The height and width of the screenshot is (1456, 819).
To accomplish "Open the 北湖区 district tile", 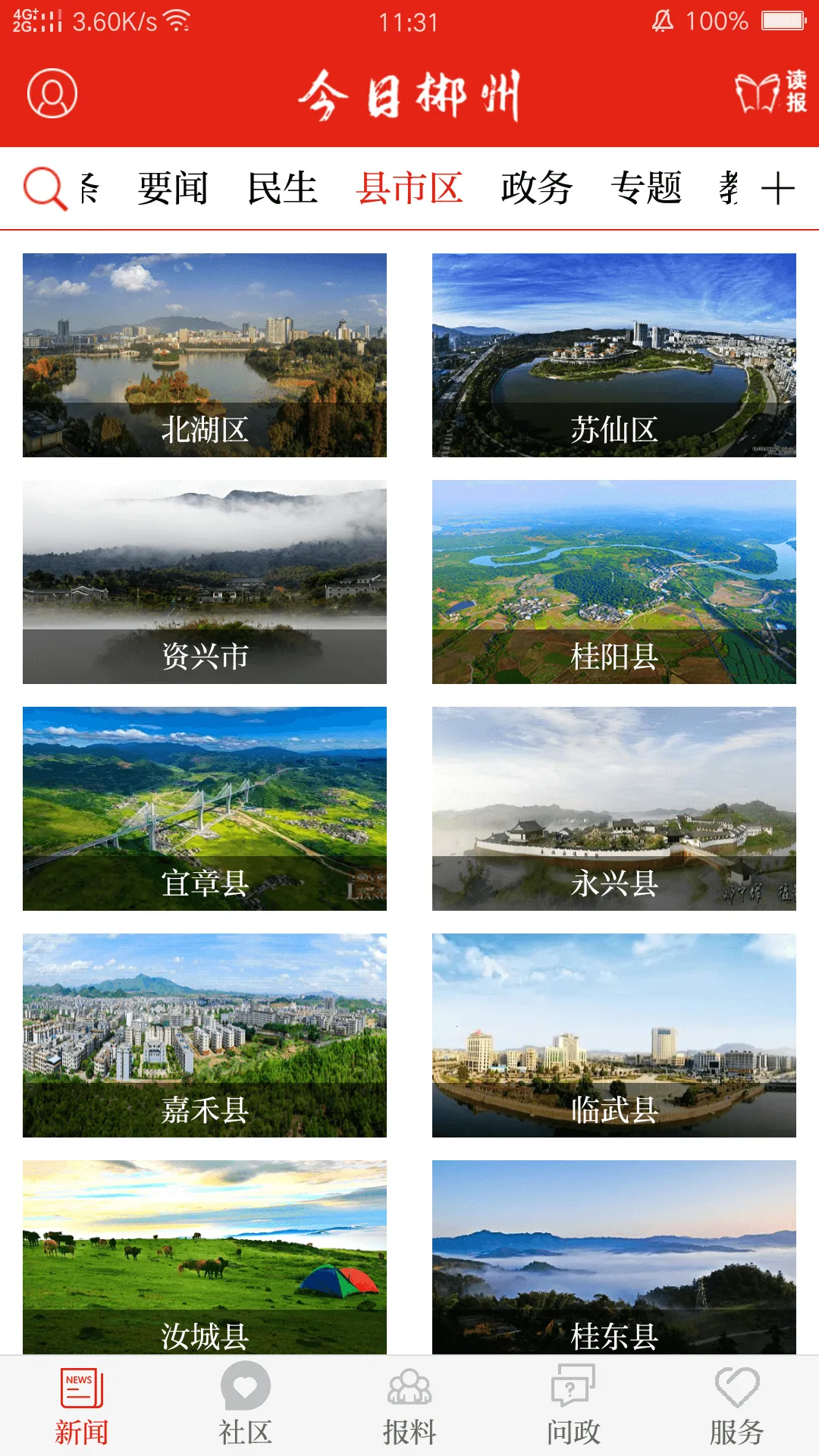I will (205, 355).
